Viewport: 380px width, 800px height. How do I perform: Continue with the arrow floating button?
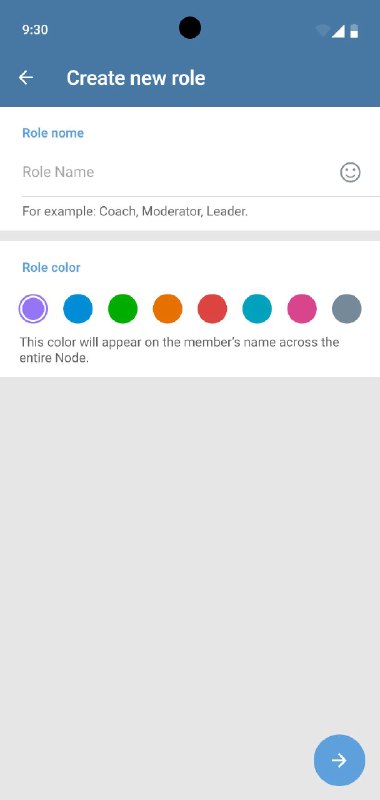pyautogui.click(x=339, y=760)
